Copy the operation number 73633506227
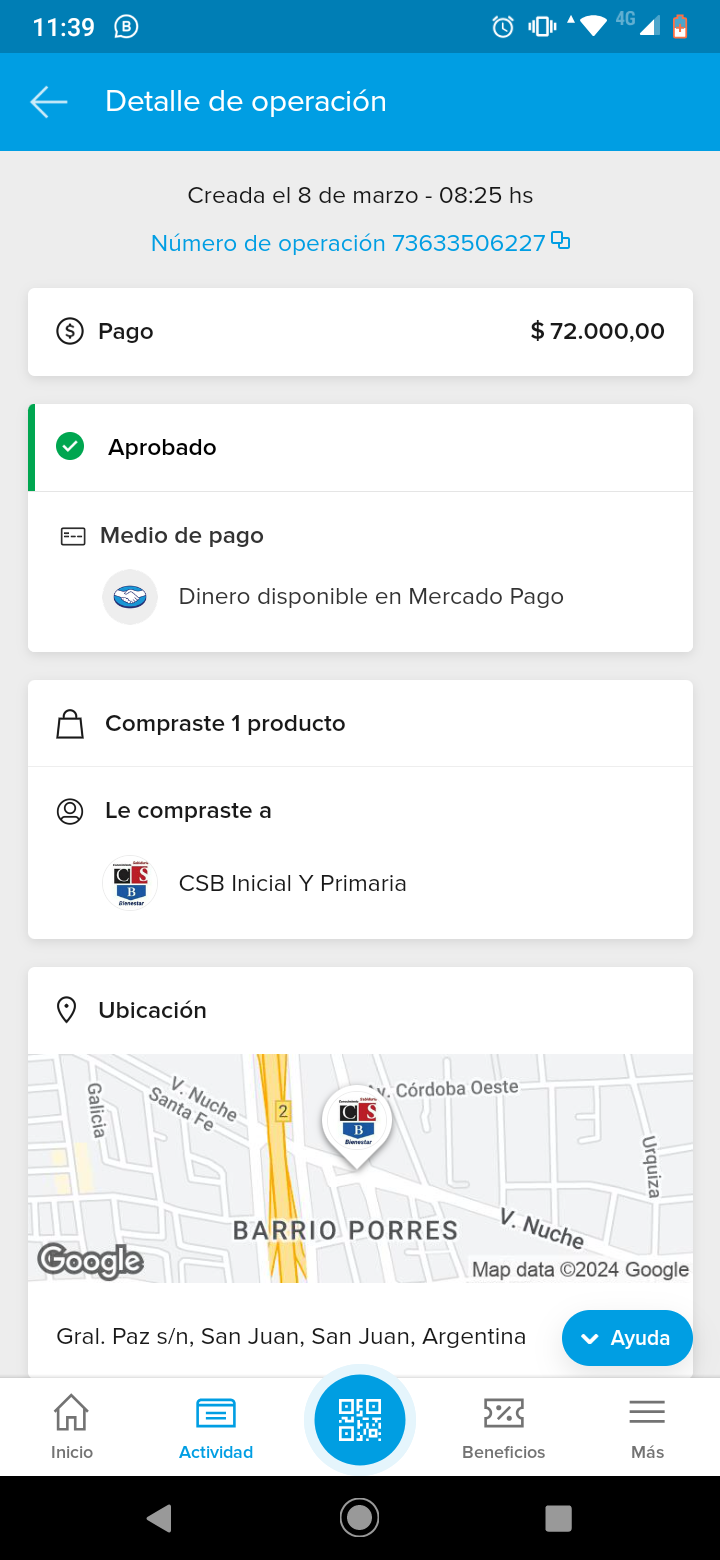 pyautogui.click(x=561, y=241)
